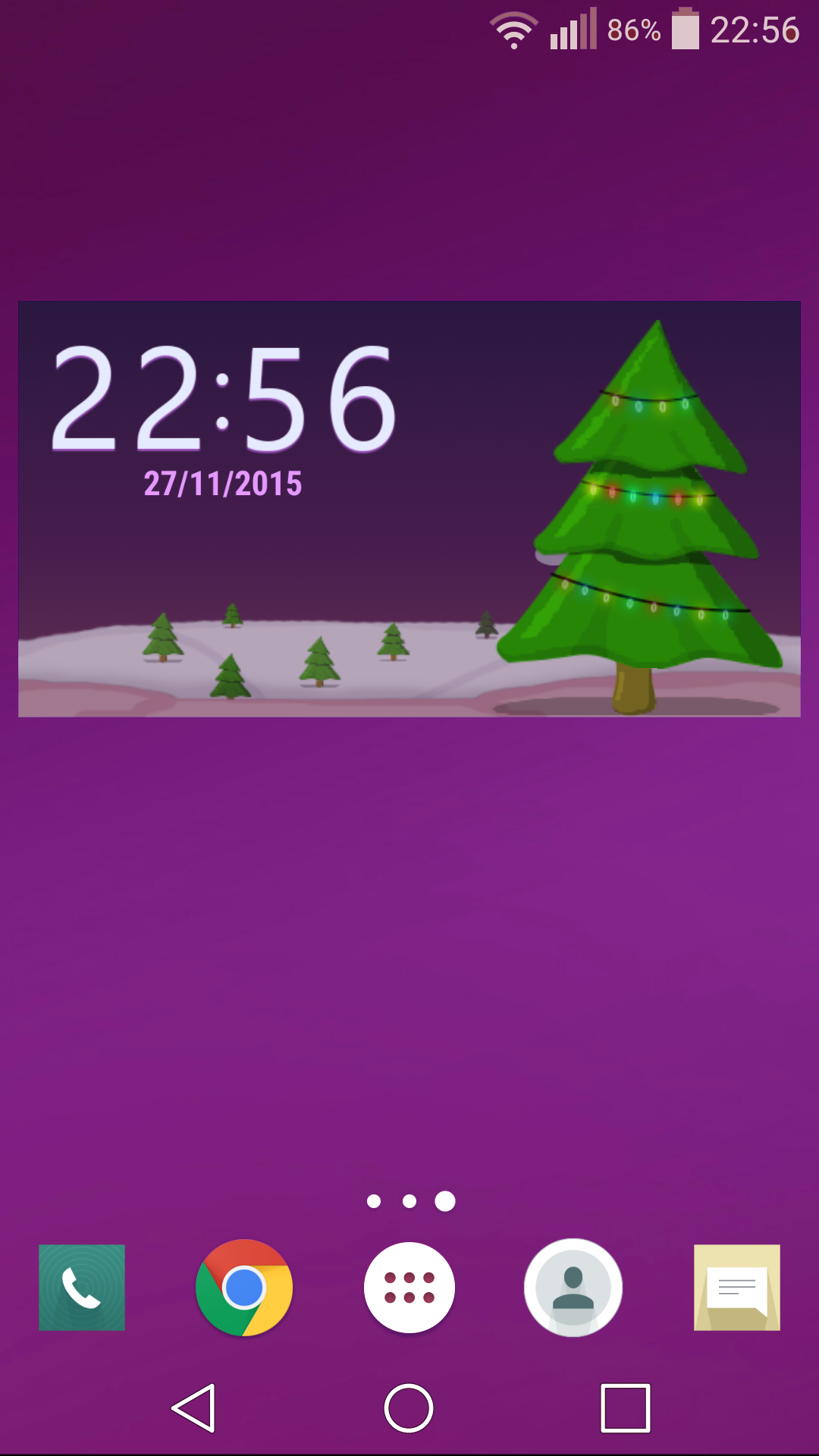Open the app drawer
Image resolution: width=819 pixels, height=1456 pixels.
(409, 1288)
